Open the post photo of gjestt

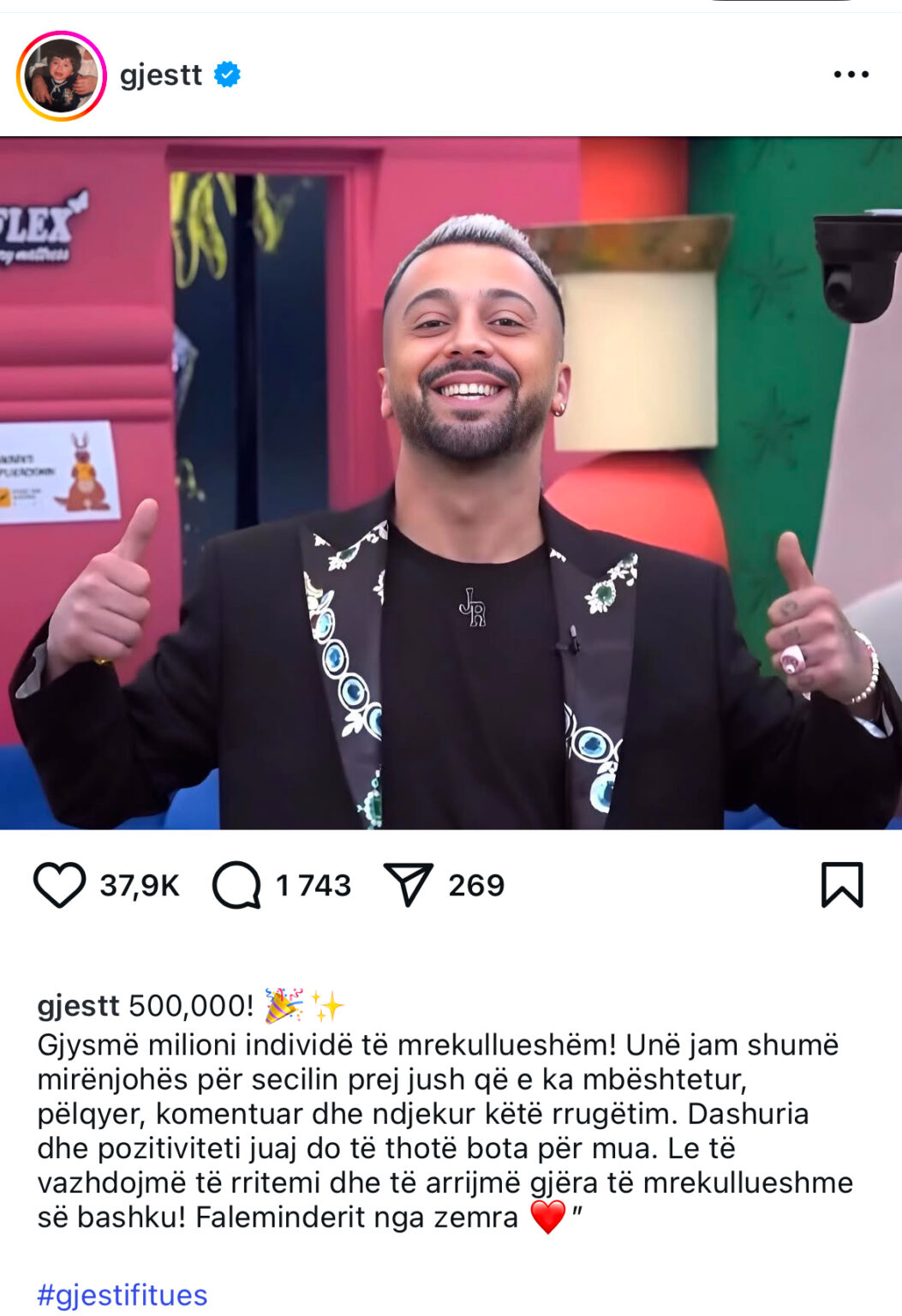451,483
